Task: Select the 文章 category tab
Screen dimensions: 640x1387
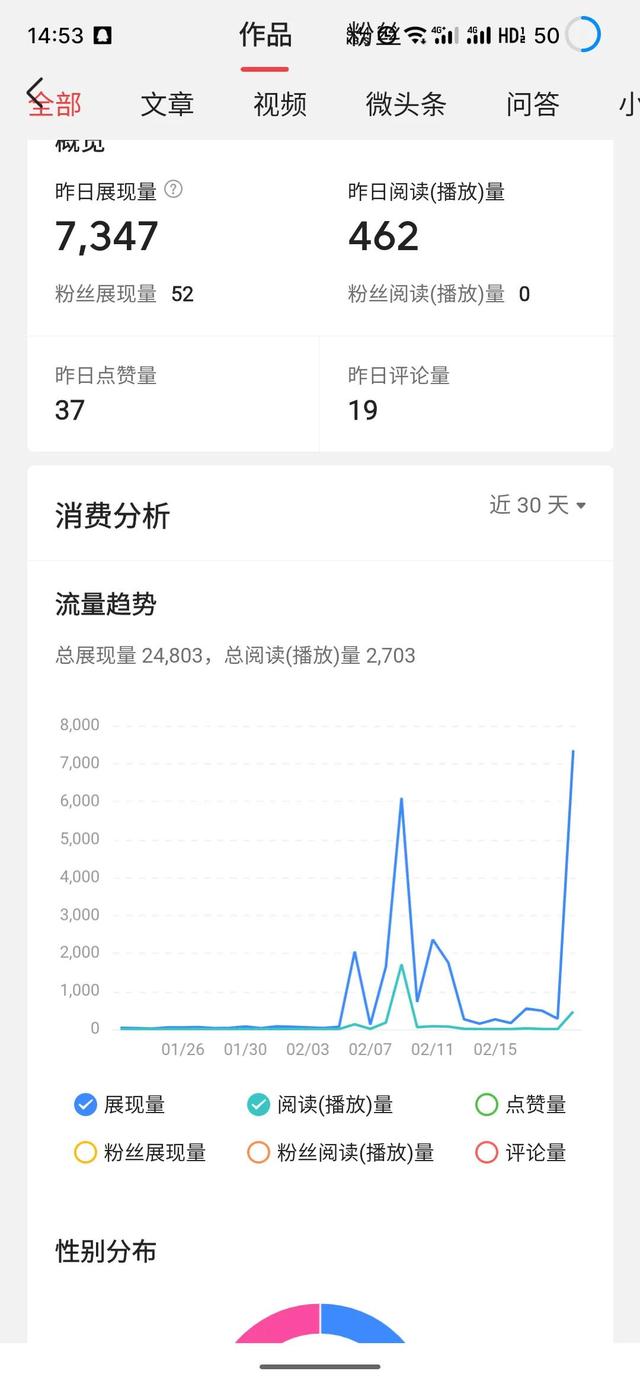Action: pos(167,104)
